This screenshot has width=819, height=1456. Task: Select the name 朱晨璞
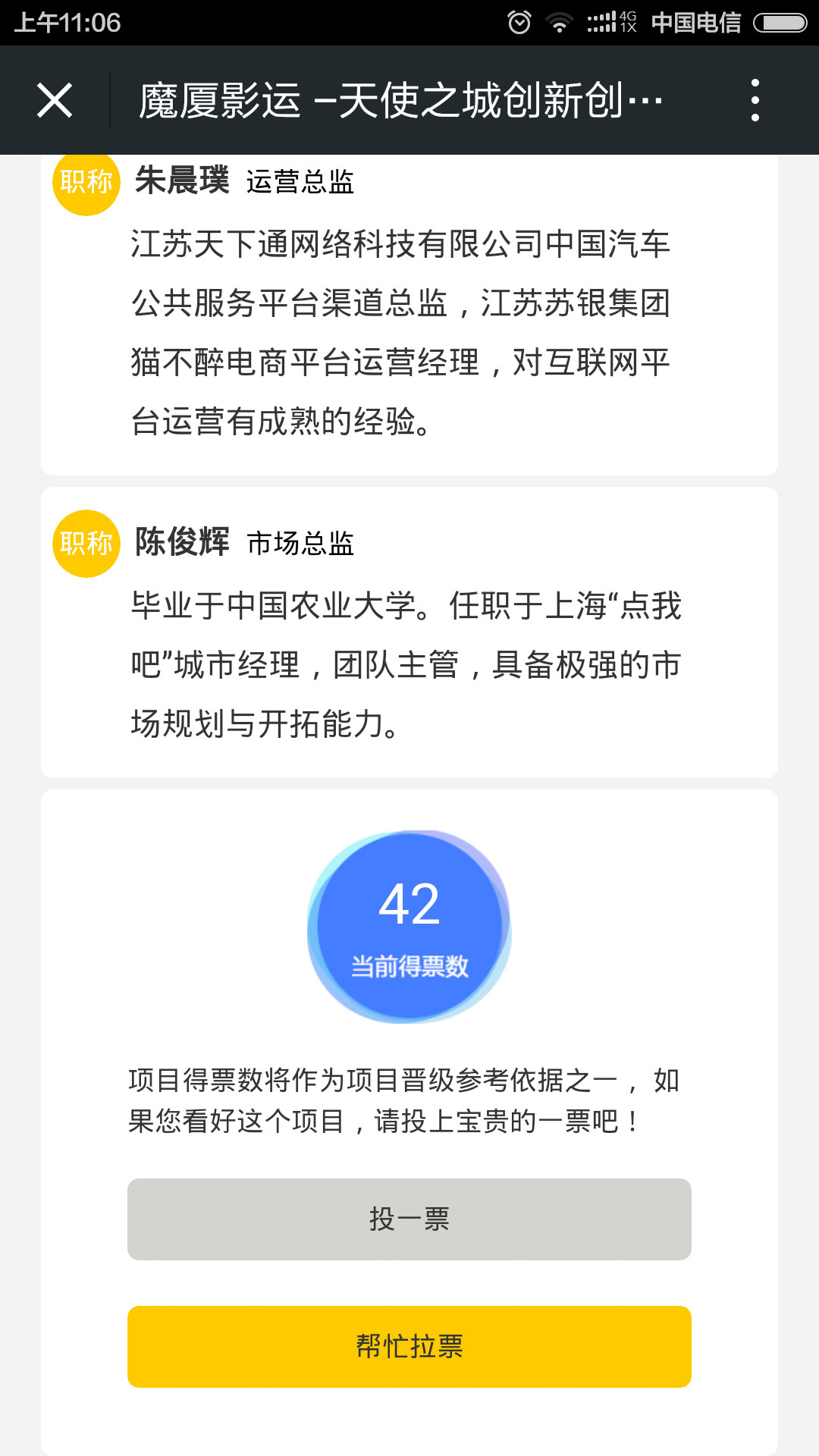(x=182, y=182)
